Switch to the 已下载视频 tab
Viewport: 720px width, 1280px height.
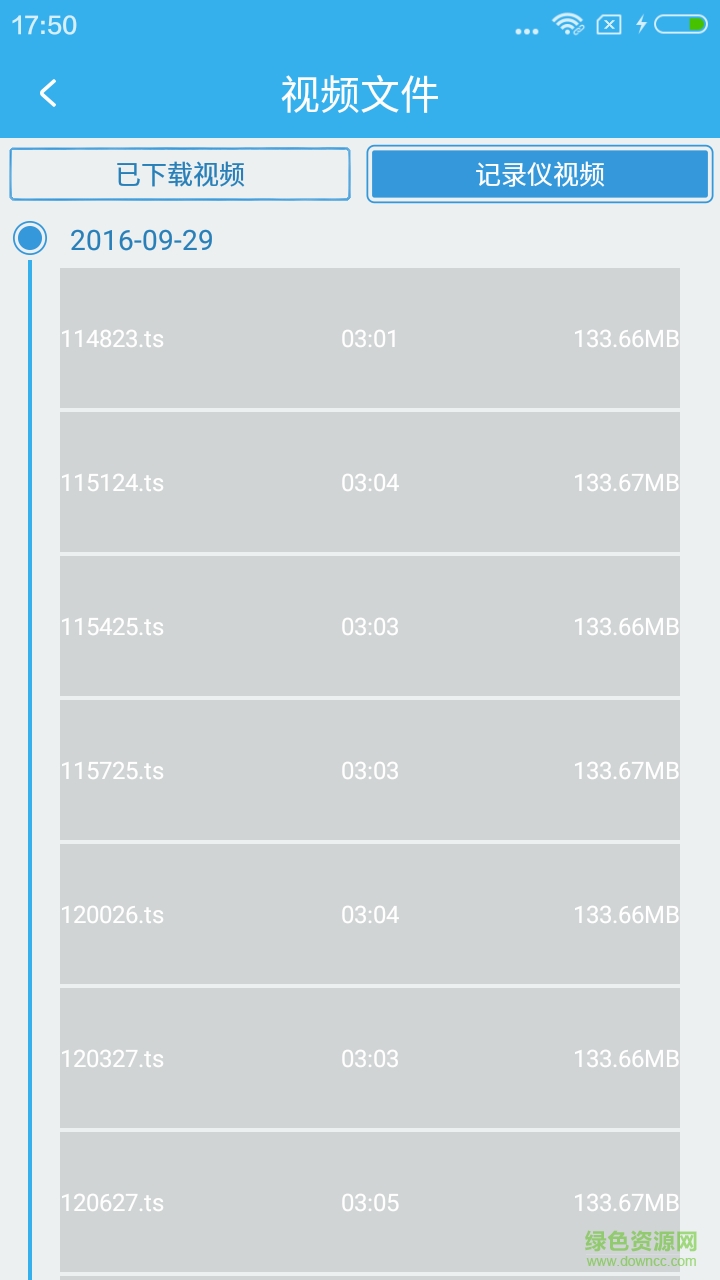pyautogui.click(x=180, y=175)
